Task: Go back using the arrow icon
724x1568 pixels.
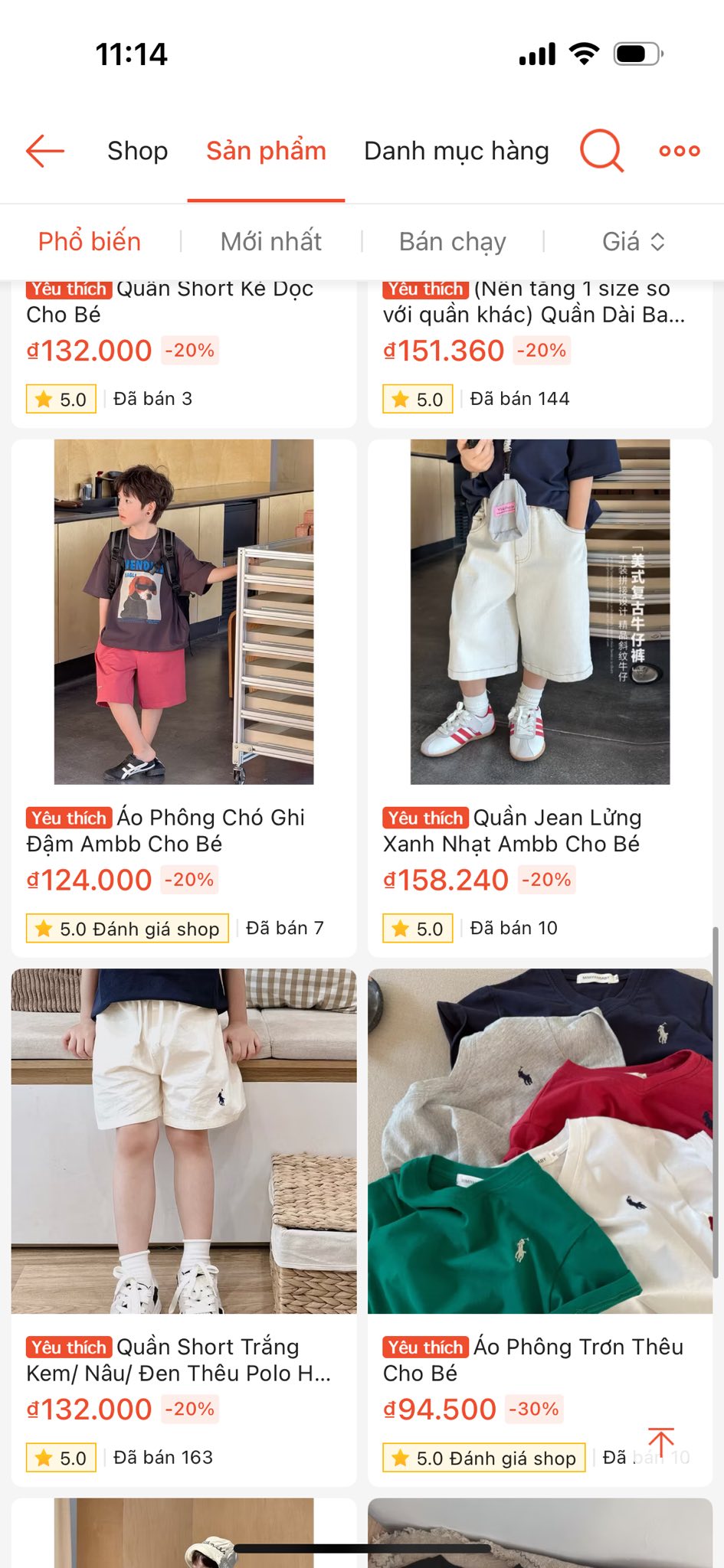Action: pyautogui.click(x=44, y=151)
